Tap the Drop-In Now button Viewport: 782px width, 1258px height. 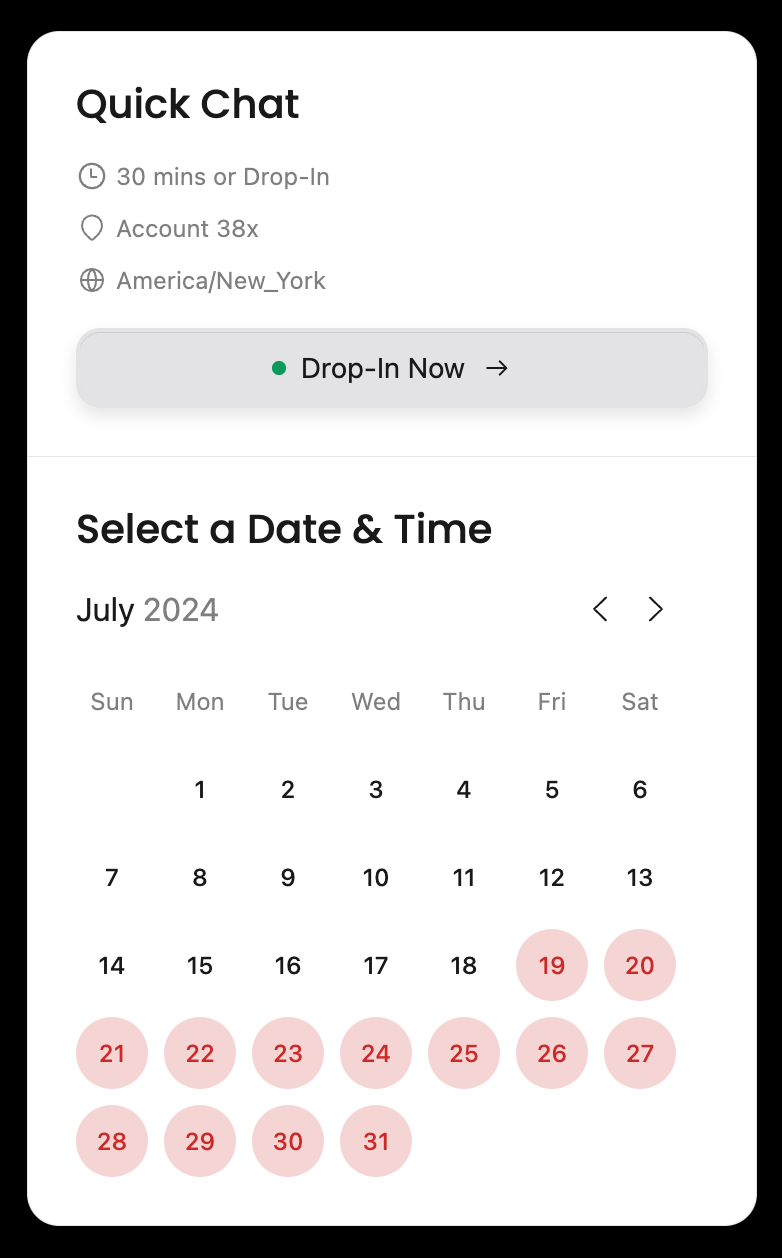point(391,369)
